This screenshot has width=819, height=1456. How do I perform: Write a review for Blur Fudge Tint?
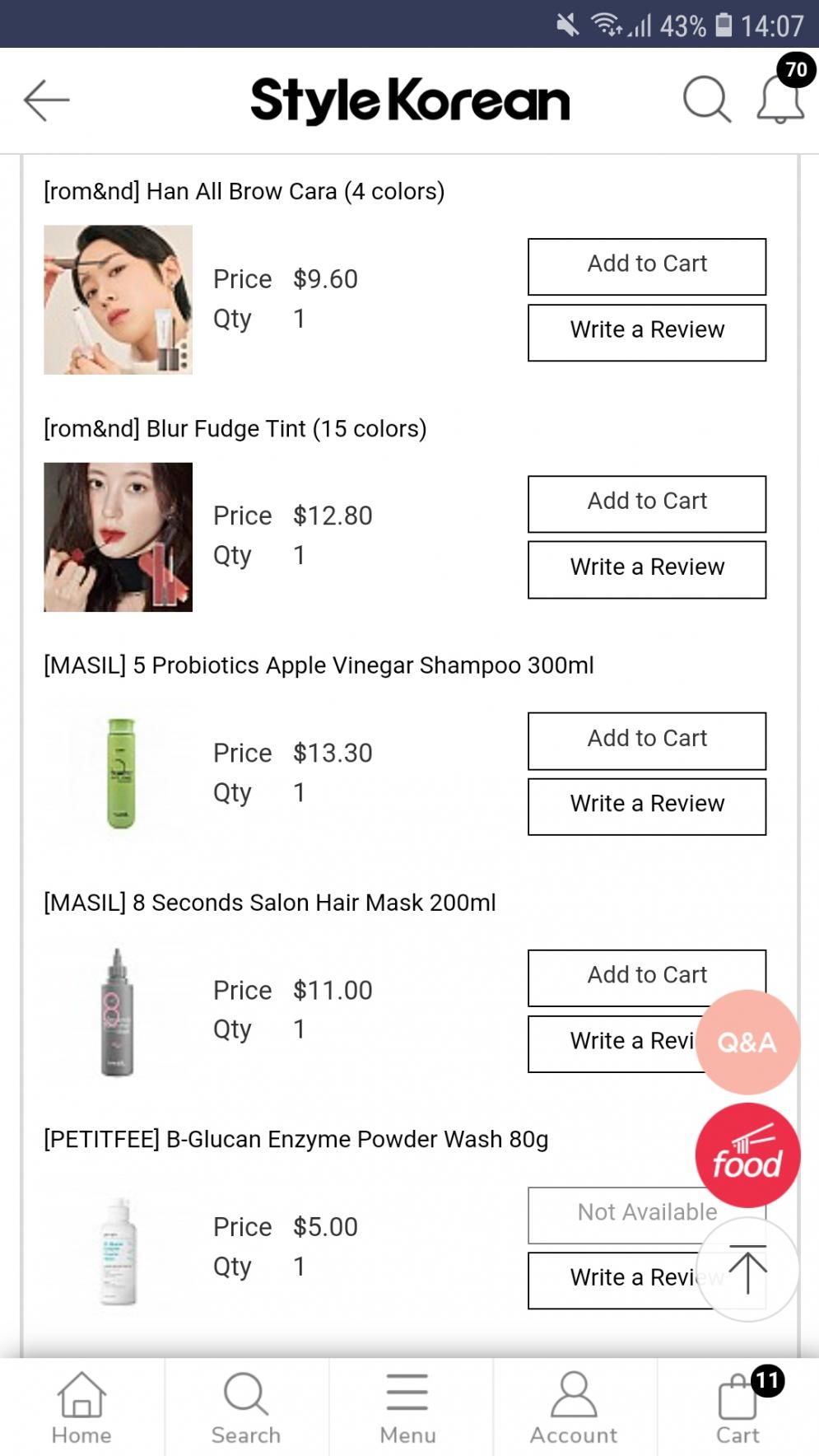tap(647, 569)
